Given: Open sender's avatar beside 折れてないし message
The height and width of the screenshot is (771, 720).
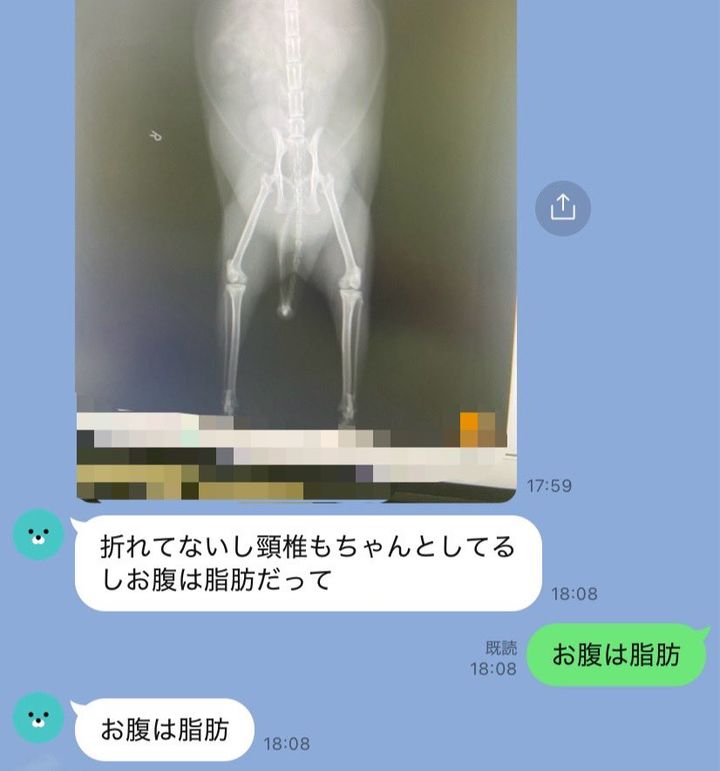Looking at the screenshot, I should point(39,534).
